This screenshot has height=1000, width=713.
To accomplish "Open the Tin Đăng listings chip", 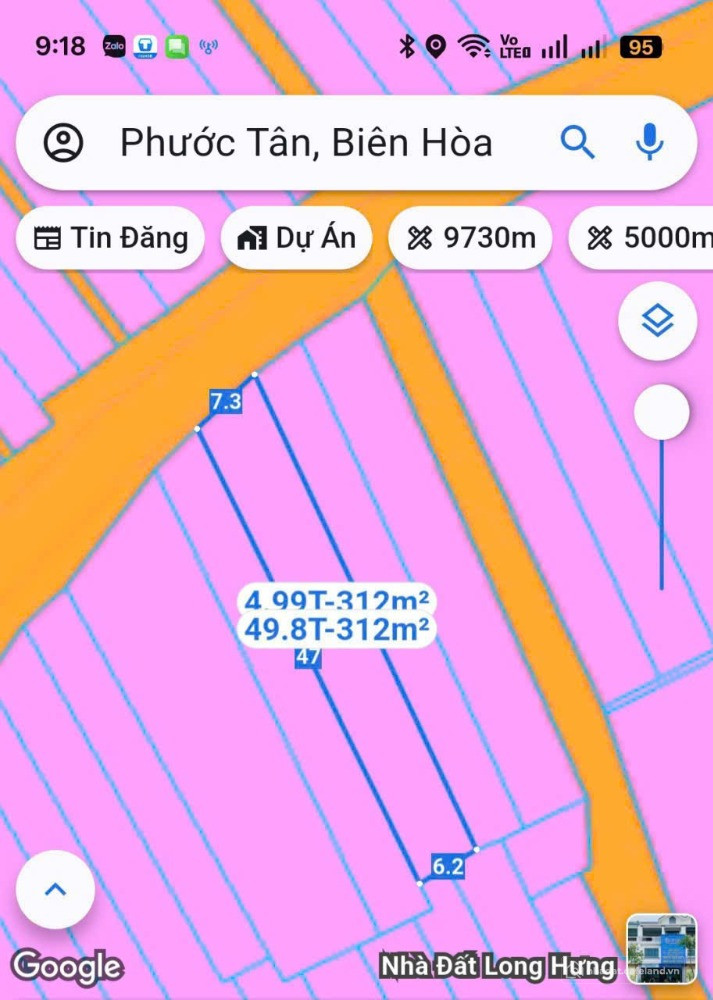I will (110, 238).
